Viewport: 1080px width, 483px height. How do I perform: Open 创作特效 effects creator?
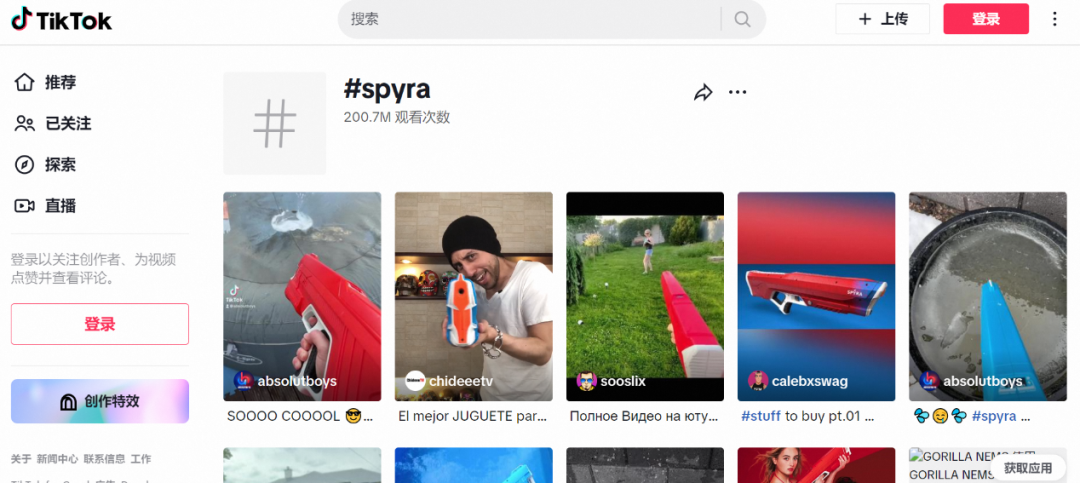[x=100, y=401]
